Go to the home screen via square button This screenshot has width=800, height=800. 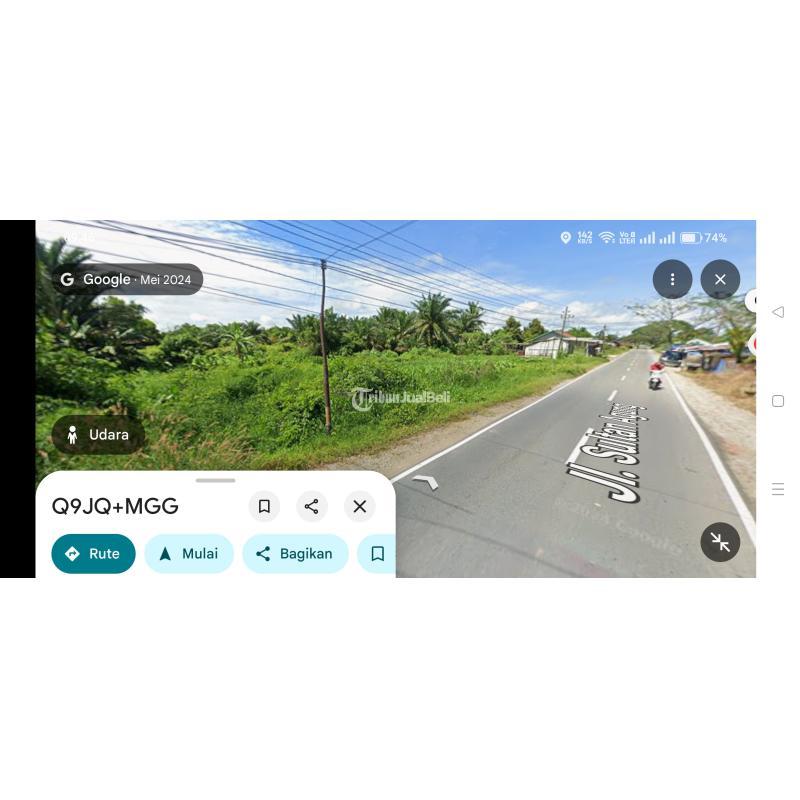[778, 401]
